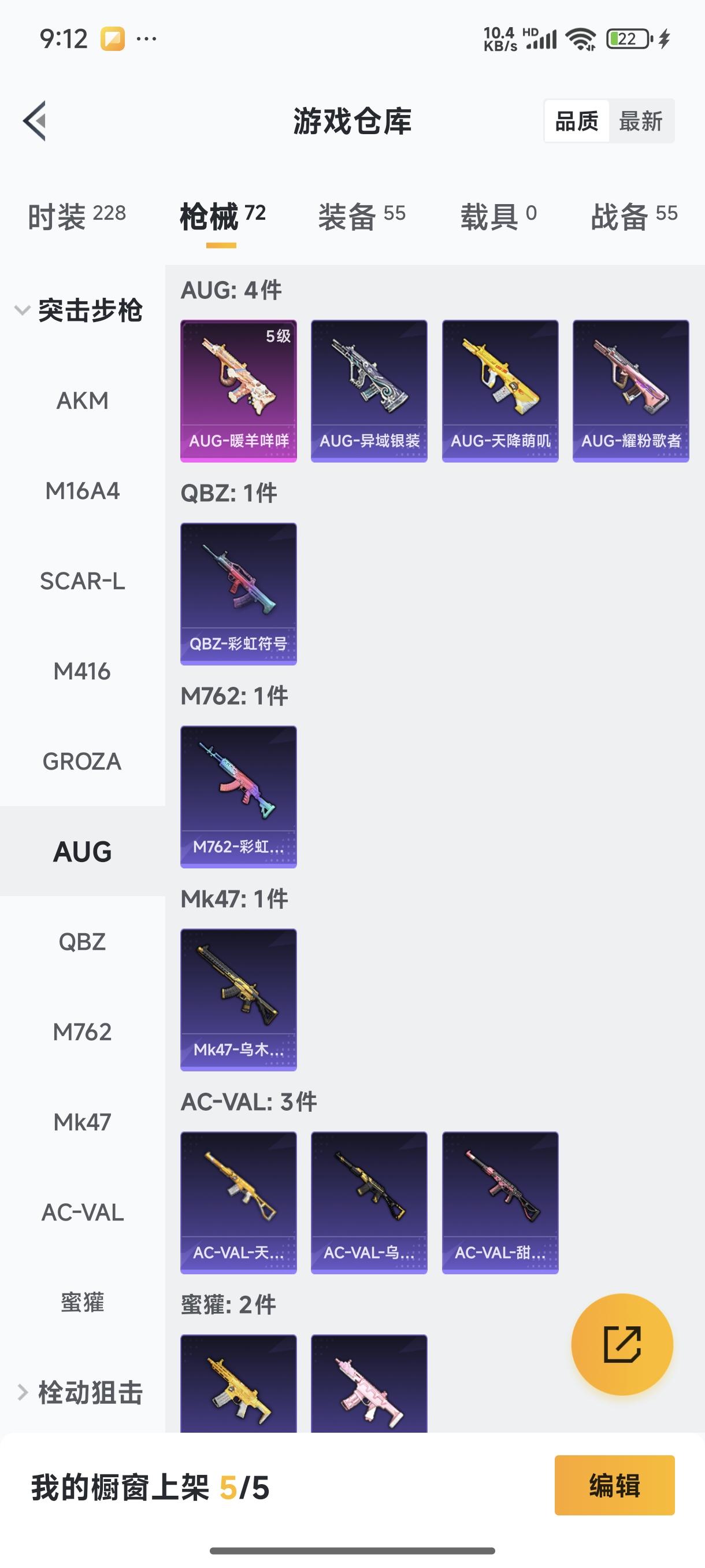
Task: View the QBZ-彩虹符号 skin
Action: click(x=239, y=593)
